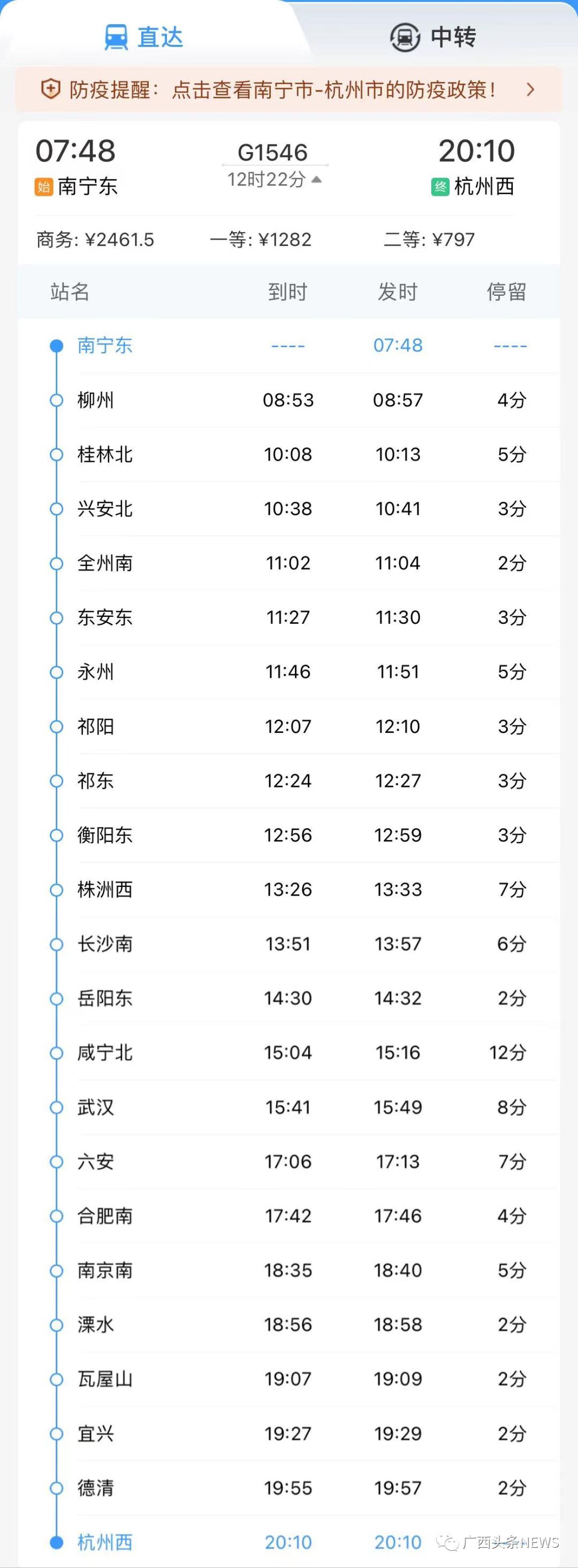Click the filled timeline dot at 杭州西
The image size is (578, 1568).
(57, 1542)
